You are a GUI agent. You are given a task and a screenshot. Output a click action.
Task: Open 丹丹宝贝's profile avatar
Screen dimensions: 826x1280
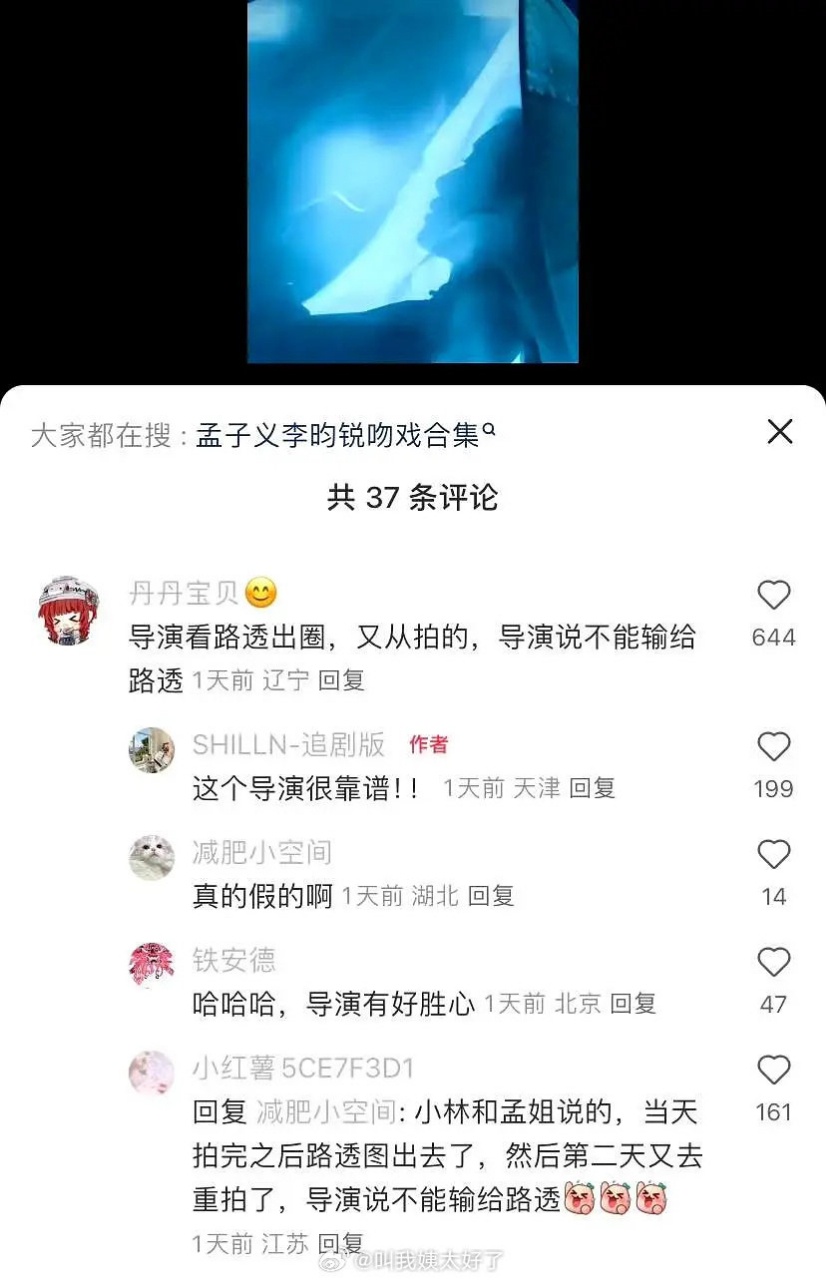(x=68, y=609)
